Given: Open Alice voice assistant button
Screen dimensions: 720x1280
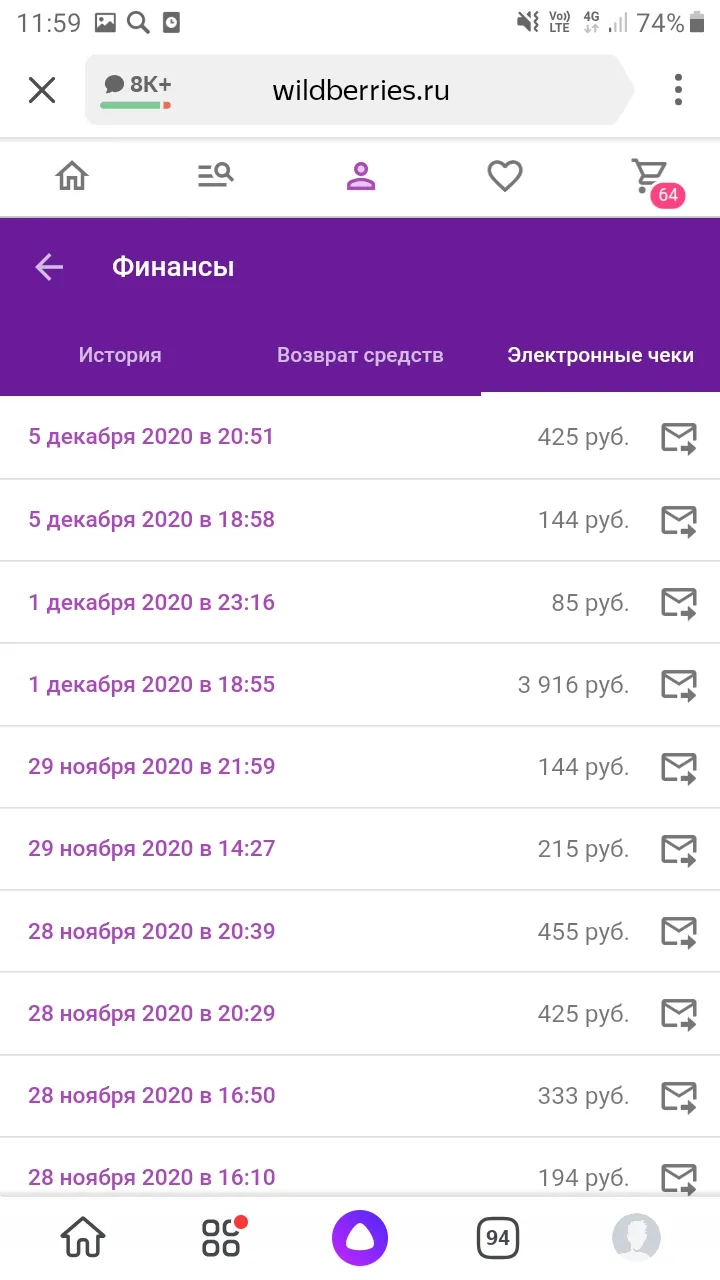Looking at the screenshot, I should (360, 1238).
